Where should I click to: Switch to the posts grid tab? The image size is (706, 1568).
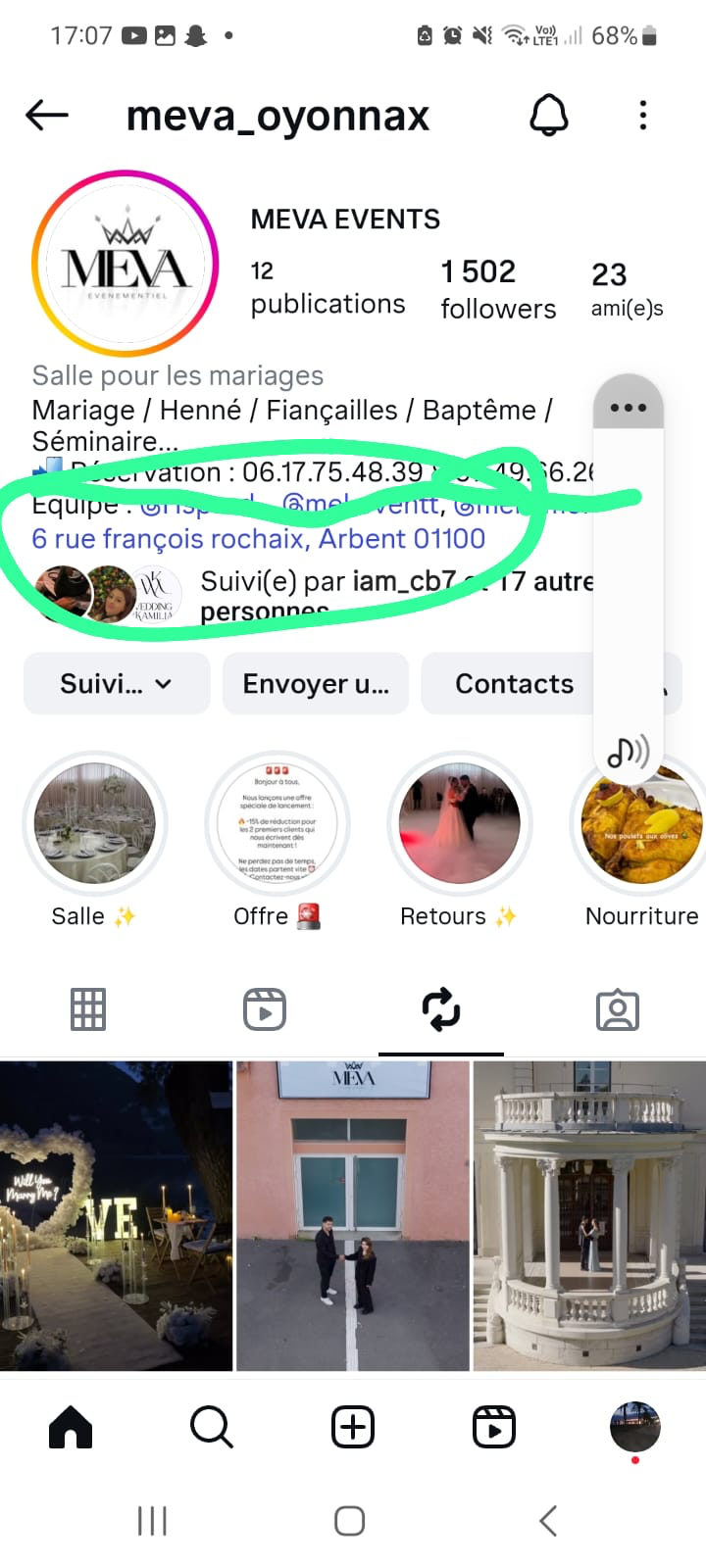(x=88, y=1009)
